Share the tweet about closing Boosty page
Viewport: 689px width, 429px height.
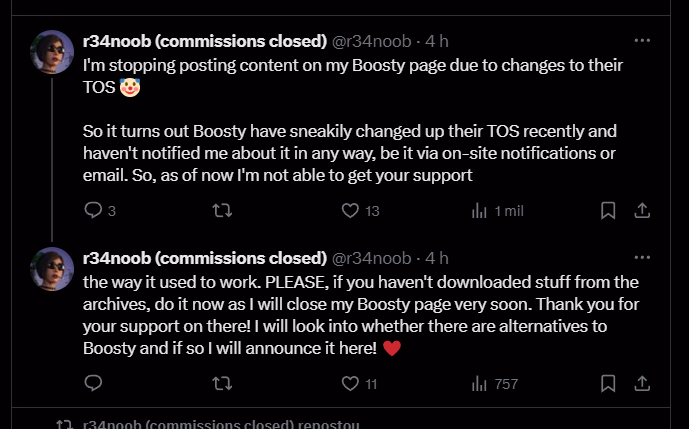point(643,383)
